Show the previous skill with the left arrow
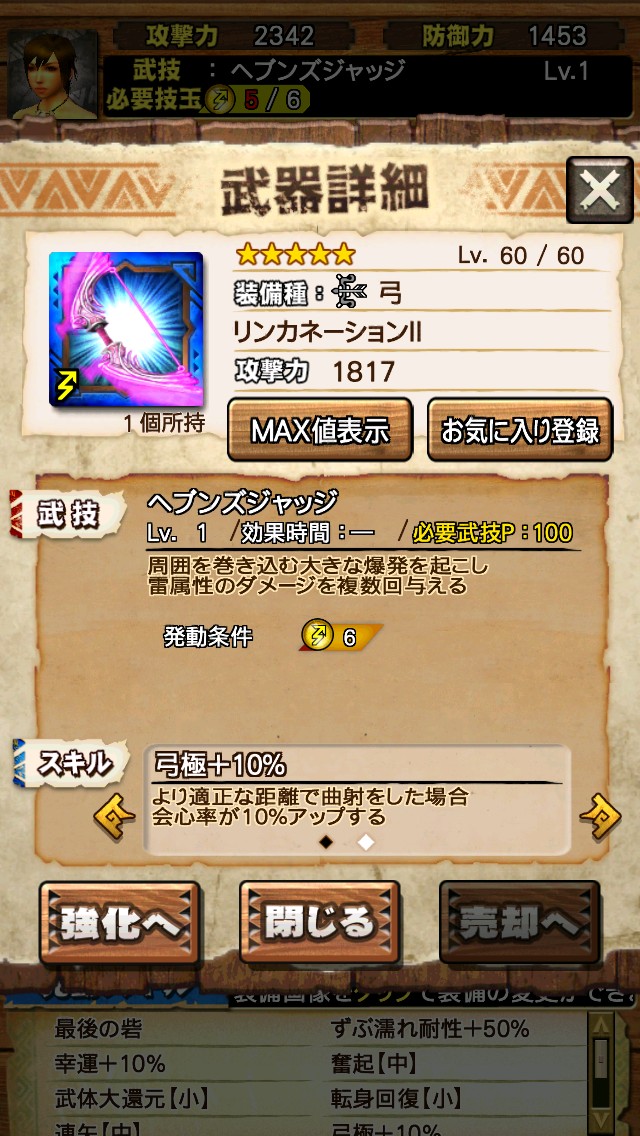This screenshot has width=640, height=1136. point(114,817)
